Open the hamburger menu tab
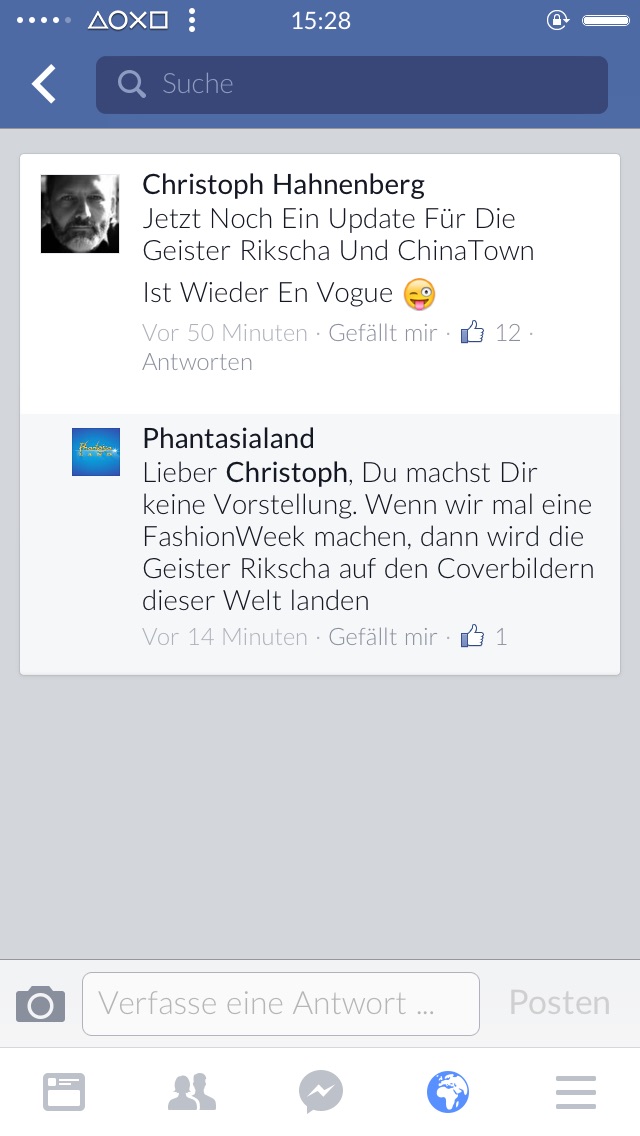The width and height of the screenshot is (640, 1136). 576,1092
